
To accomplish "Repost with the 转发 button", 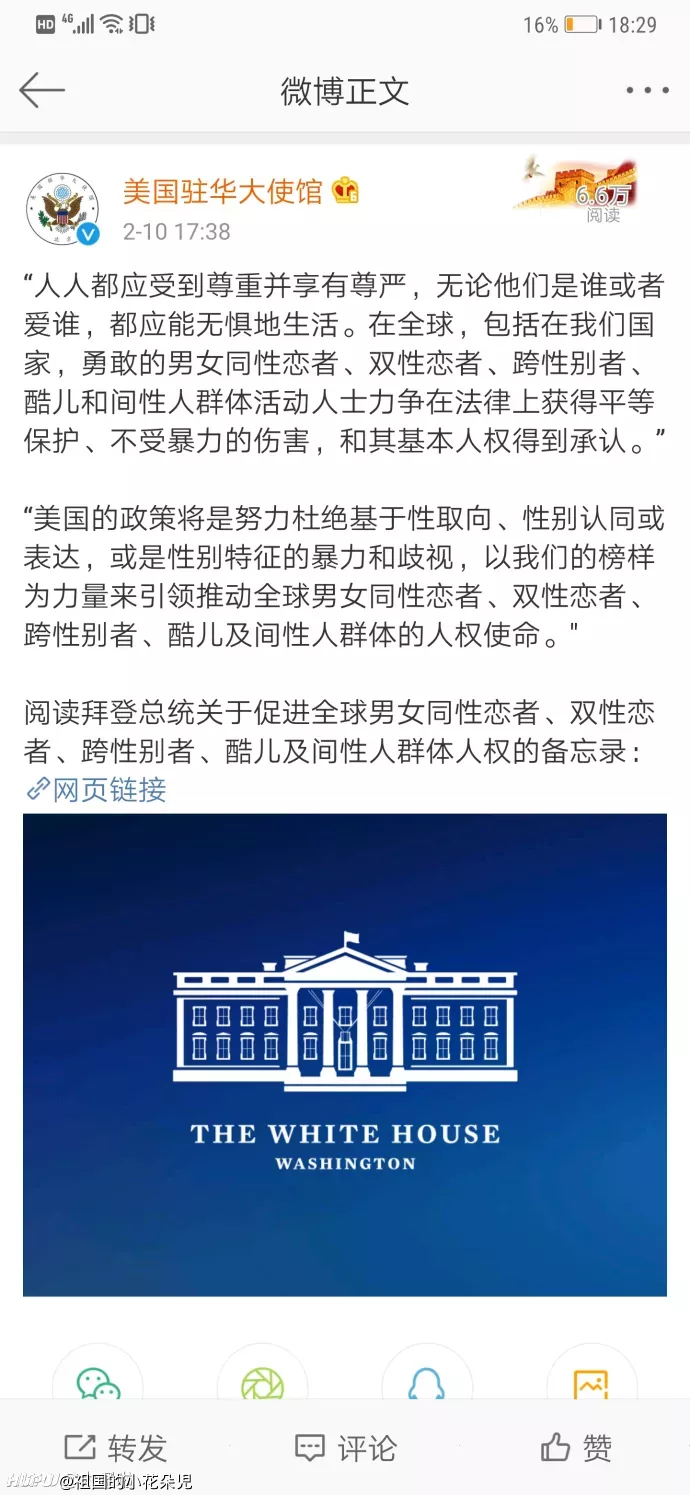I will (115, 1447).
